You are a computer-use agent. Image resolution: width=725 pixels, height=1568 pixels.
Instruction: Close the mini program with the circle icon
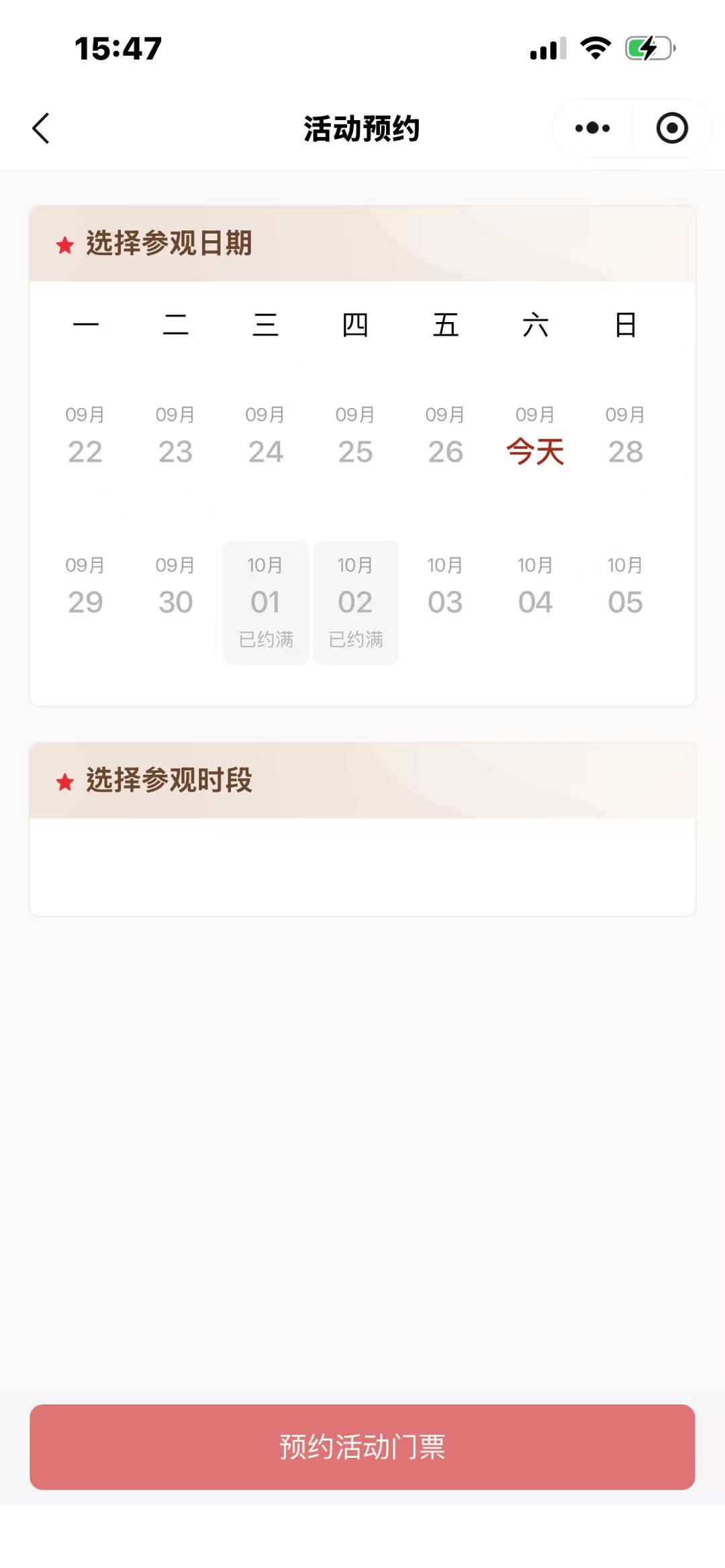coord(671,128)
